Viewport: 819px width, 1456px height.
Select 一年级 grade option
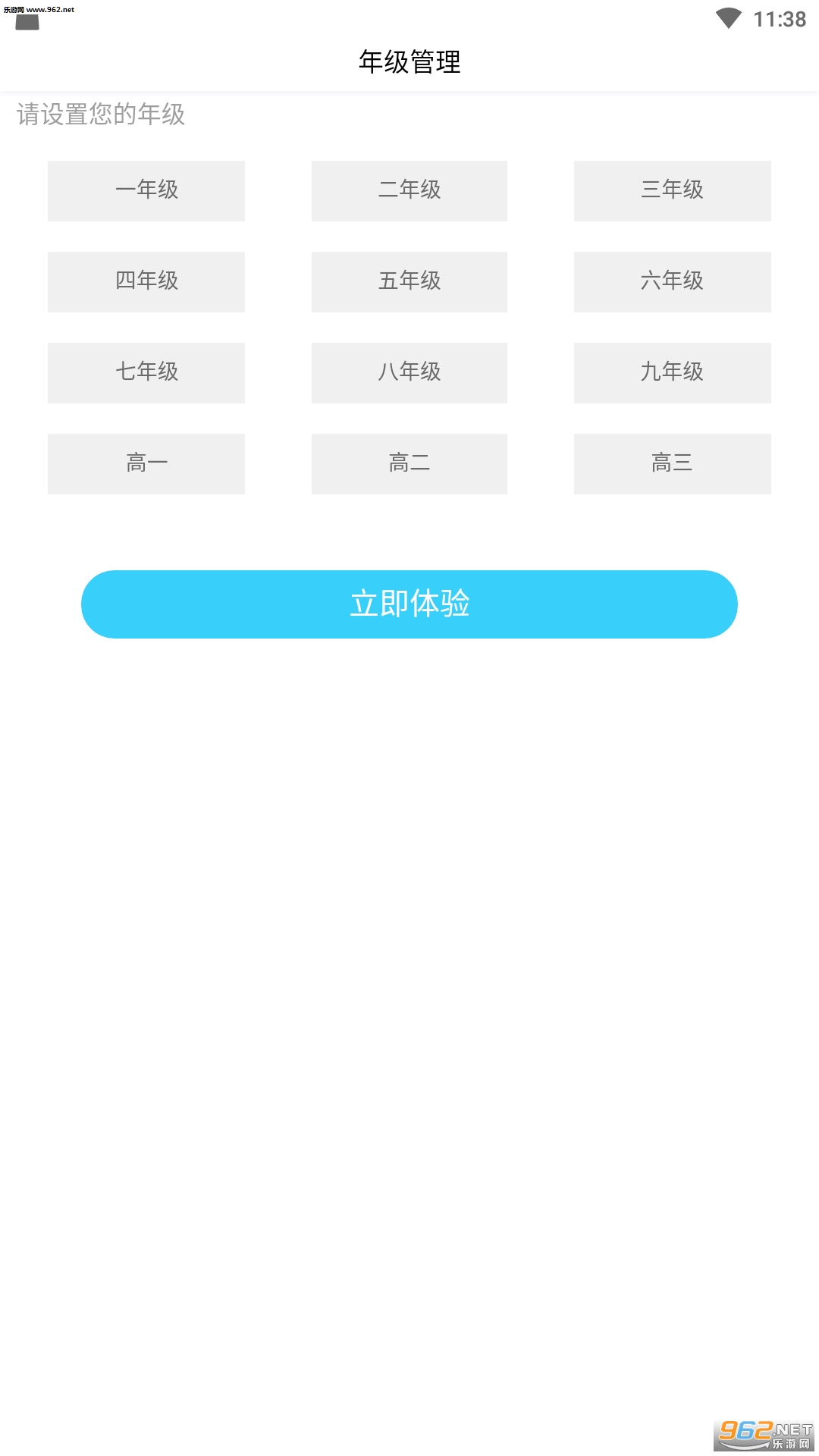[x=146, y=191]
